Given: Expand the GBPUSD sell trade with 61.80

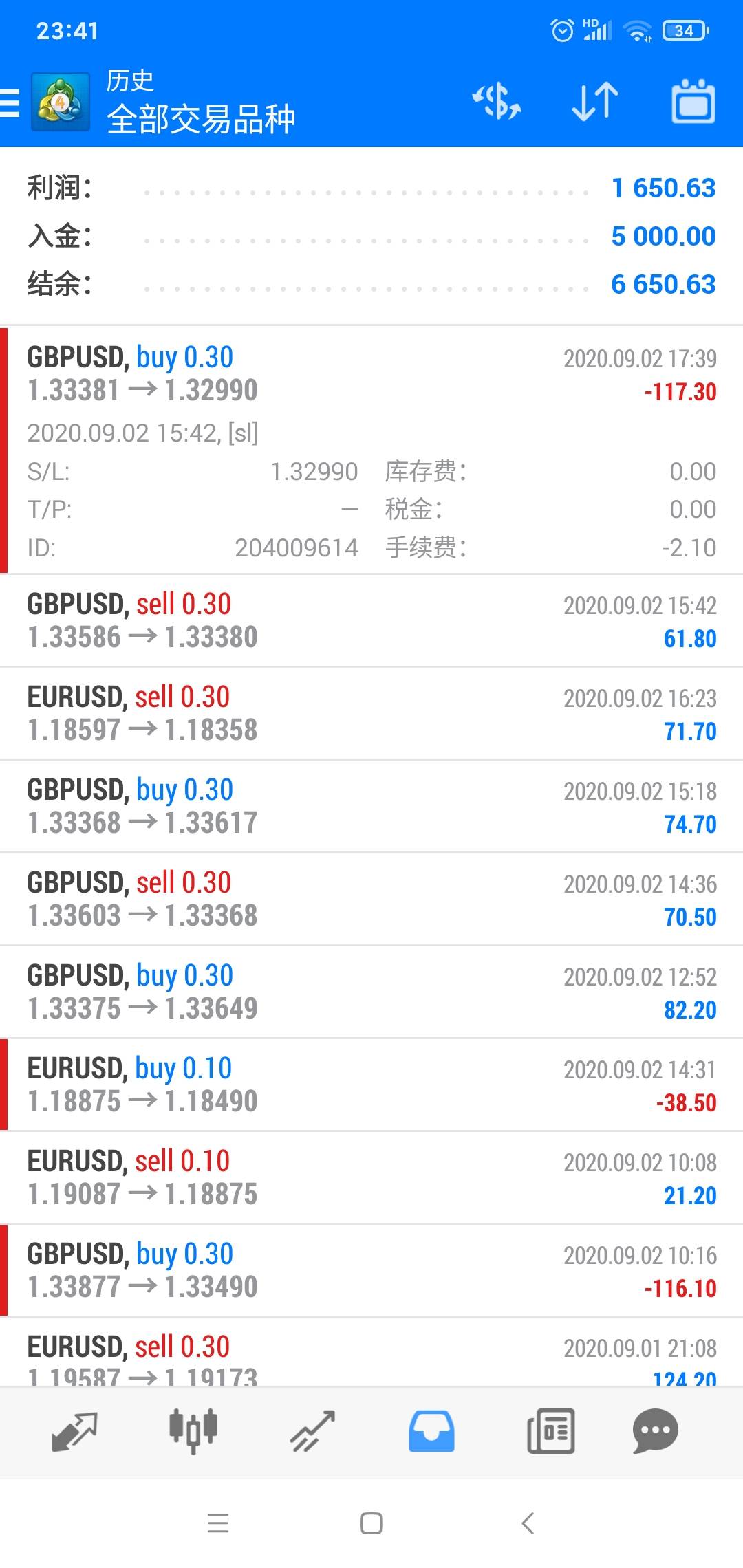Looking at the screenshot, I should click(x=371, y=620).
